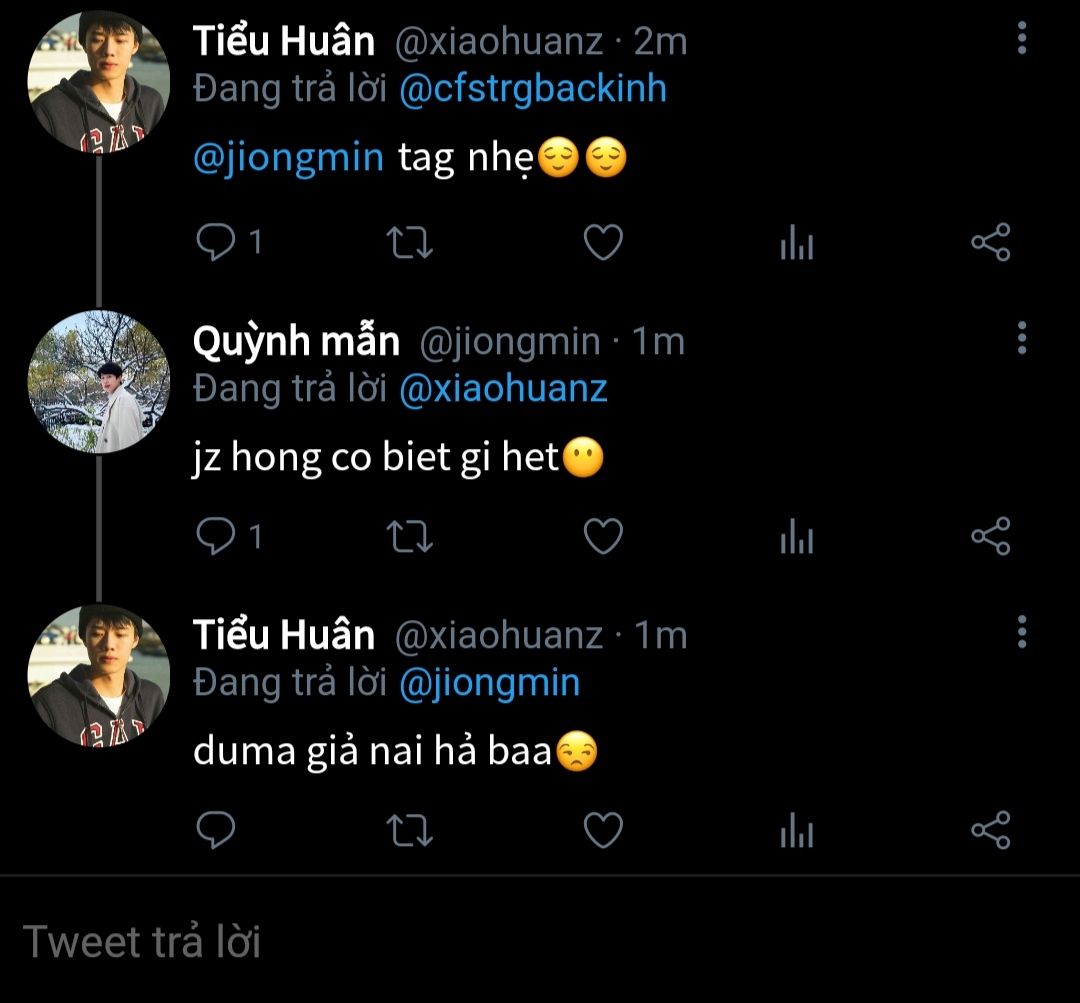Retweet Quỳnh mẫn's reply
1080x1003 pixels.
click(x=409, y=537)
